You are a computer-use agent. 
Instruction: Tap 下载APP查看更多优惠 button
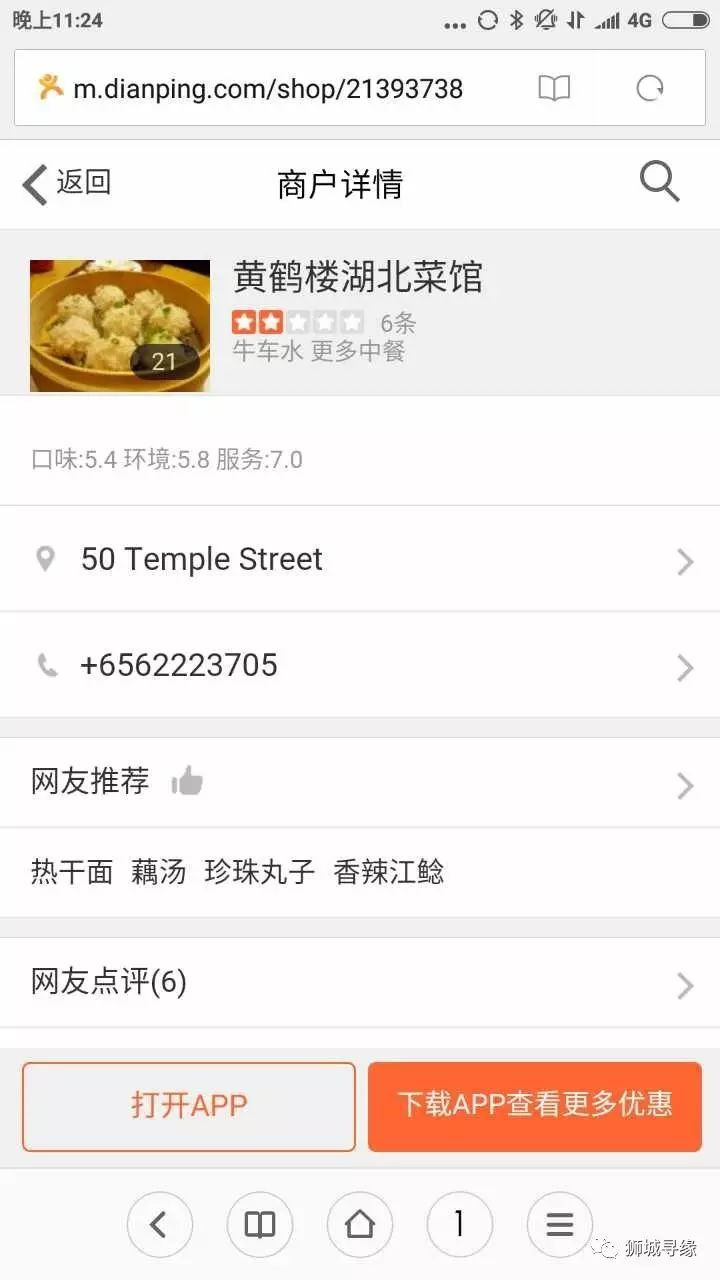click(x=535, y=1106)
